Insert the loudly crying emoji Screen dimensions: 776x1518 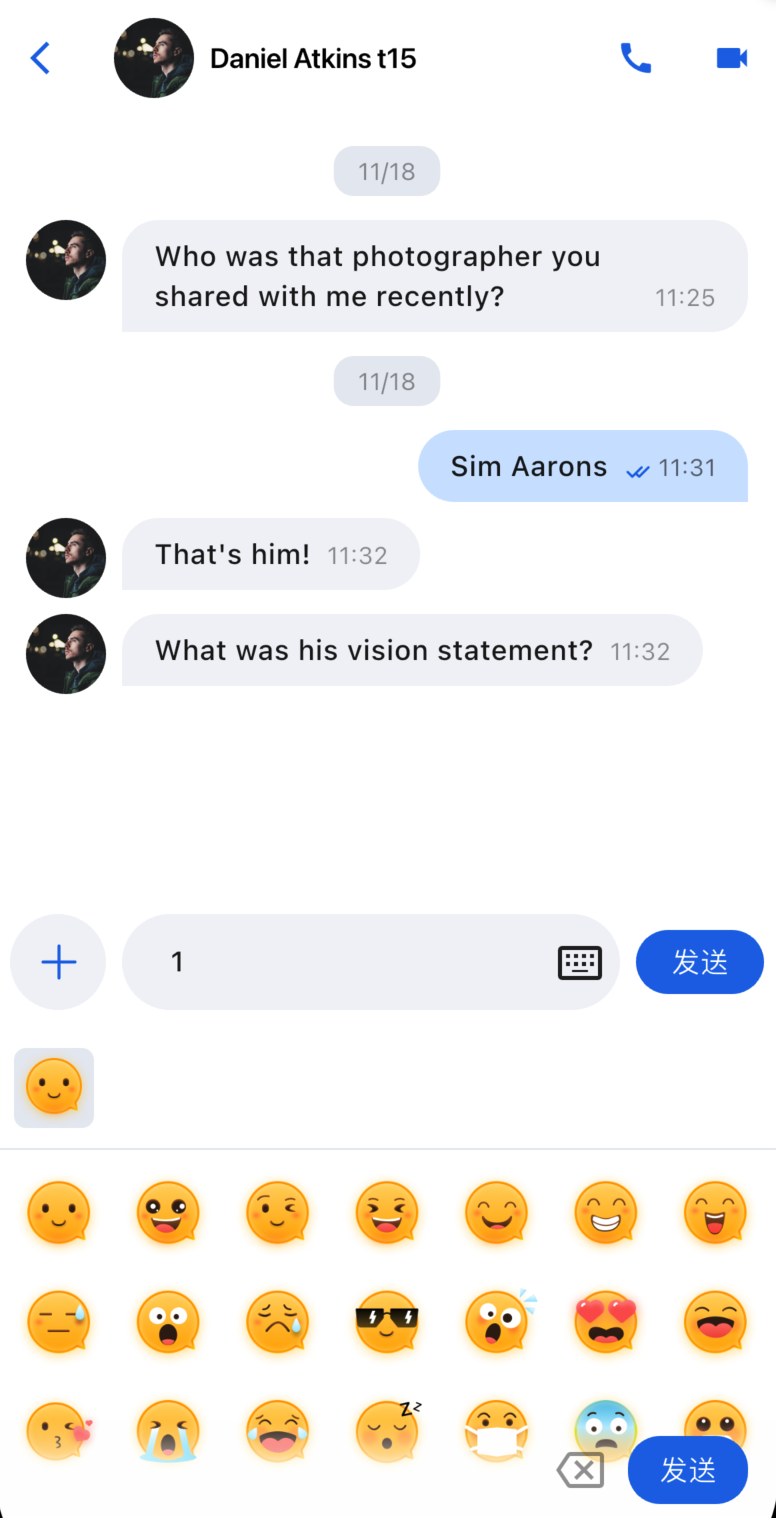168,1432
